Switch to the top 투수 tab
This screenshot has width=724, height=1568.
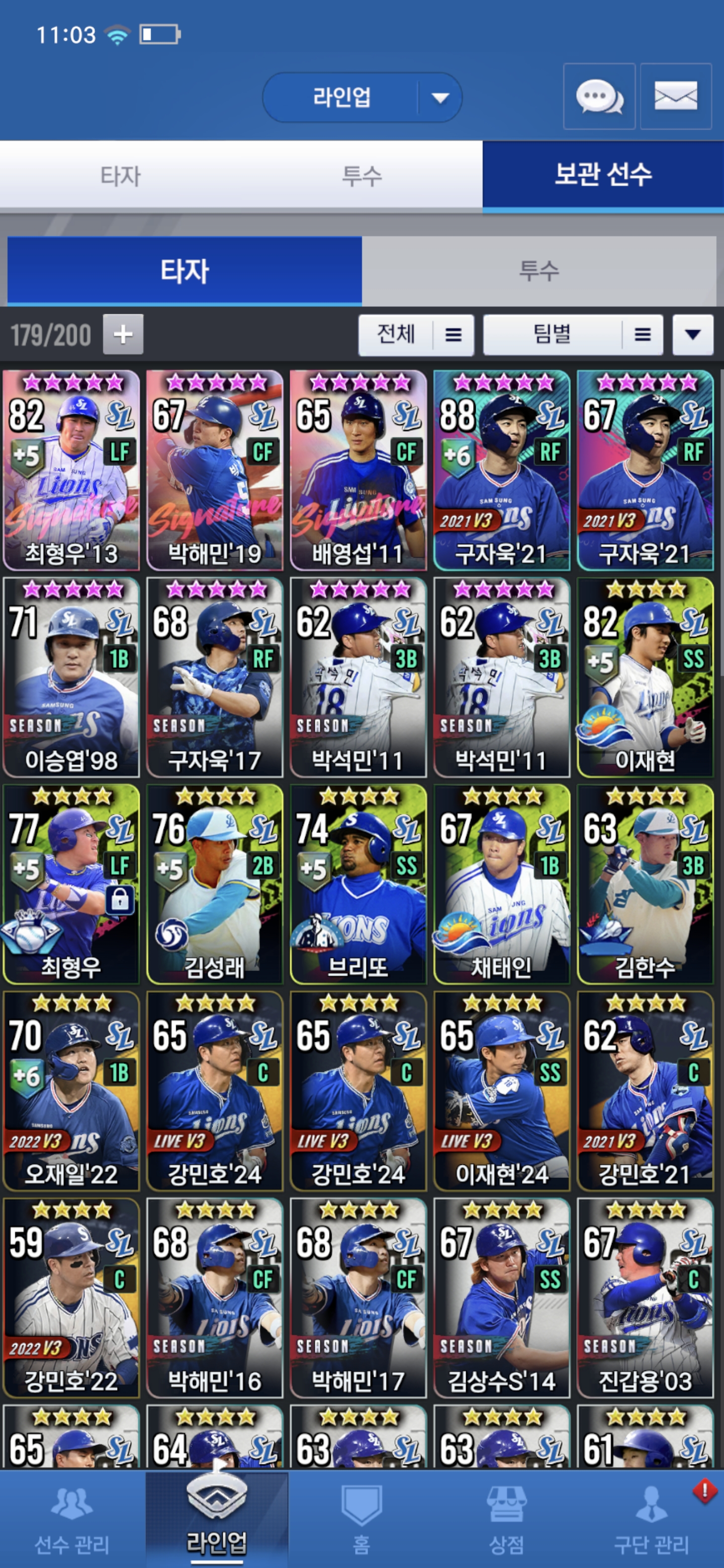(361, 176)
